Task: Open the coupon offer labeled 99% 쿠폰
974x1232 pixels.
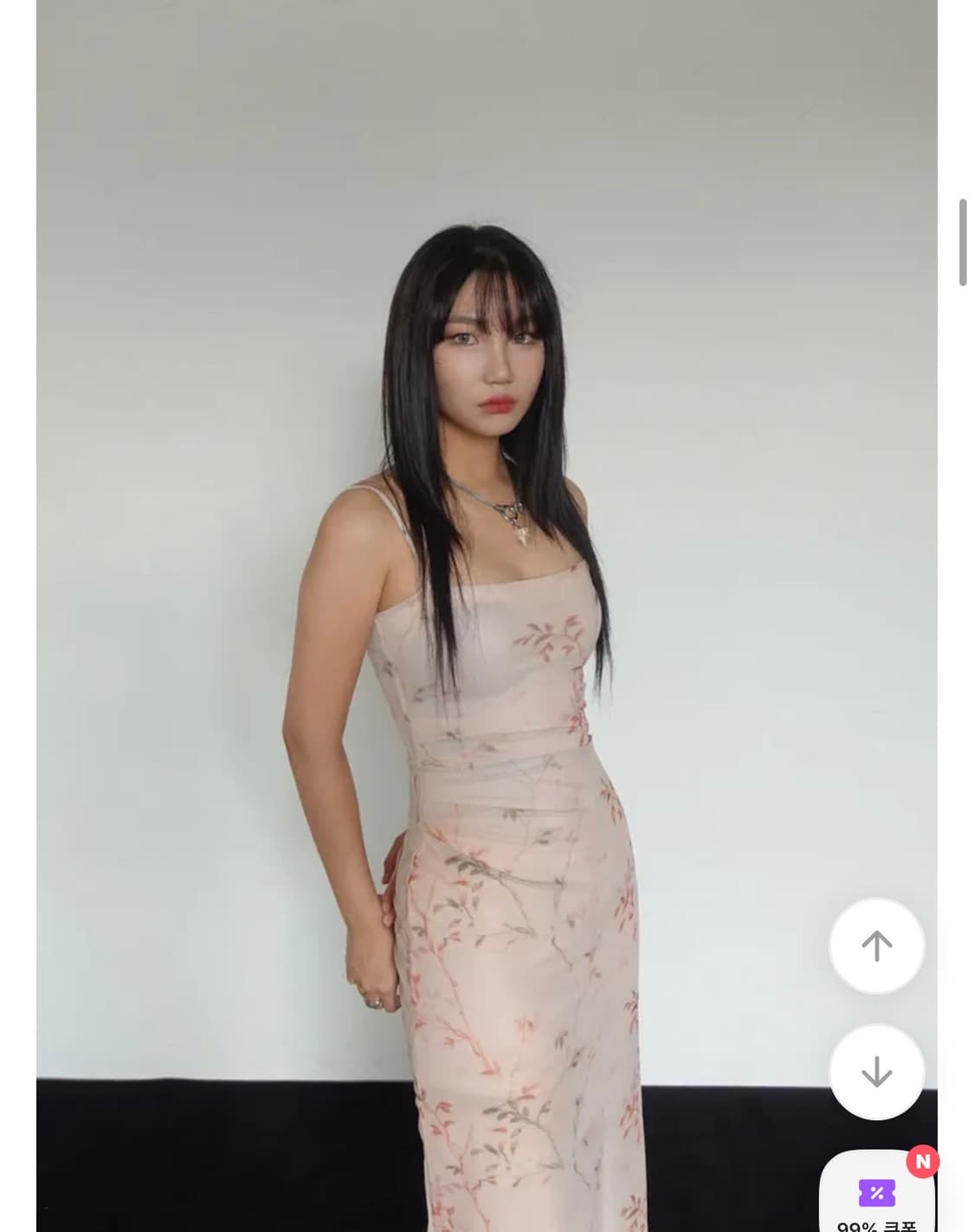Action: [x=877, y=1203]
